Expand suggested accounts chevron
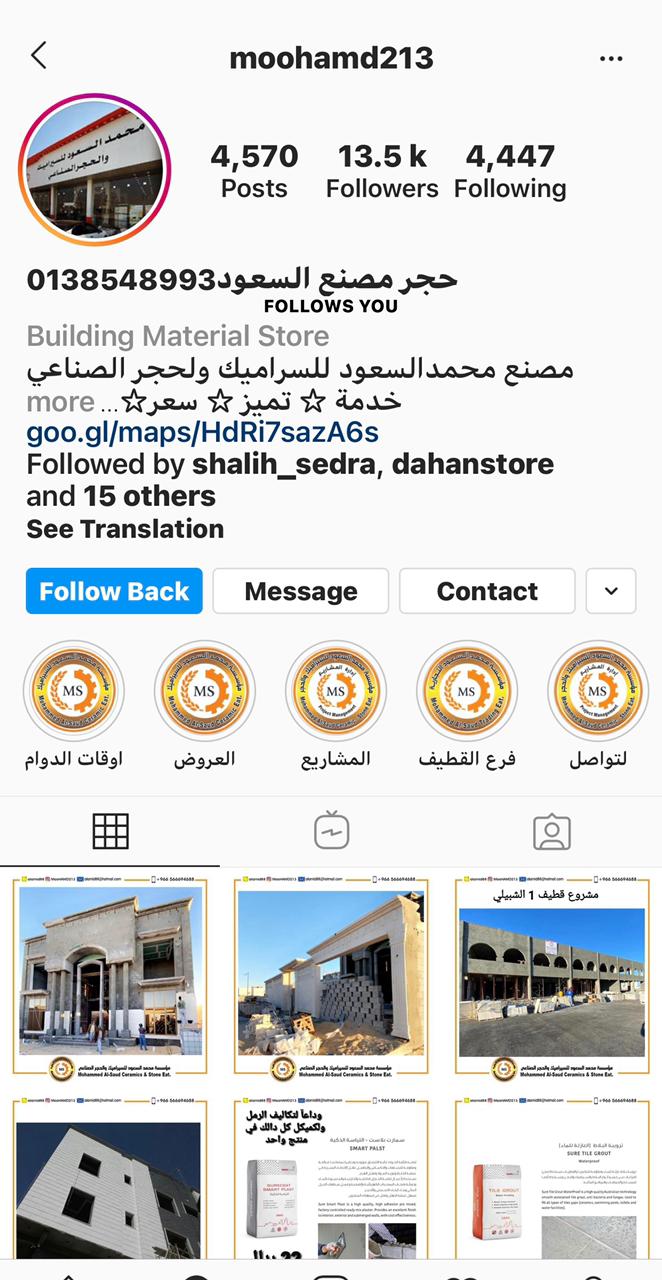 point(611,591)
